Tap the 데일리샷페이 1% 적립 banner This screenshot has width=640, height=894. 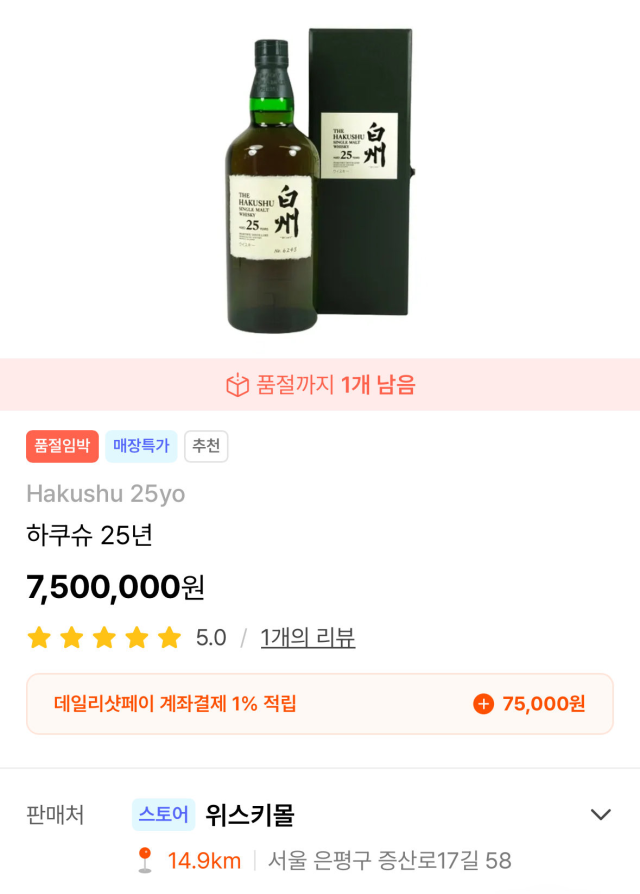(x=319, y=704)
